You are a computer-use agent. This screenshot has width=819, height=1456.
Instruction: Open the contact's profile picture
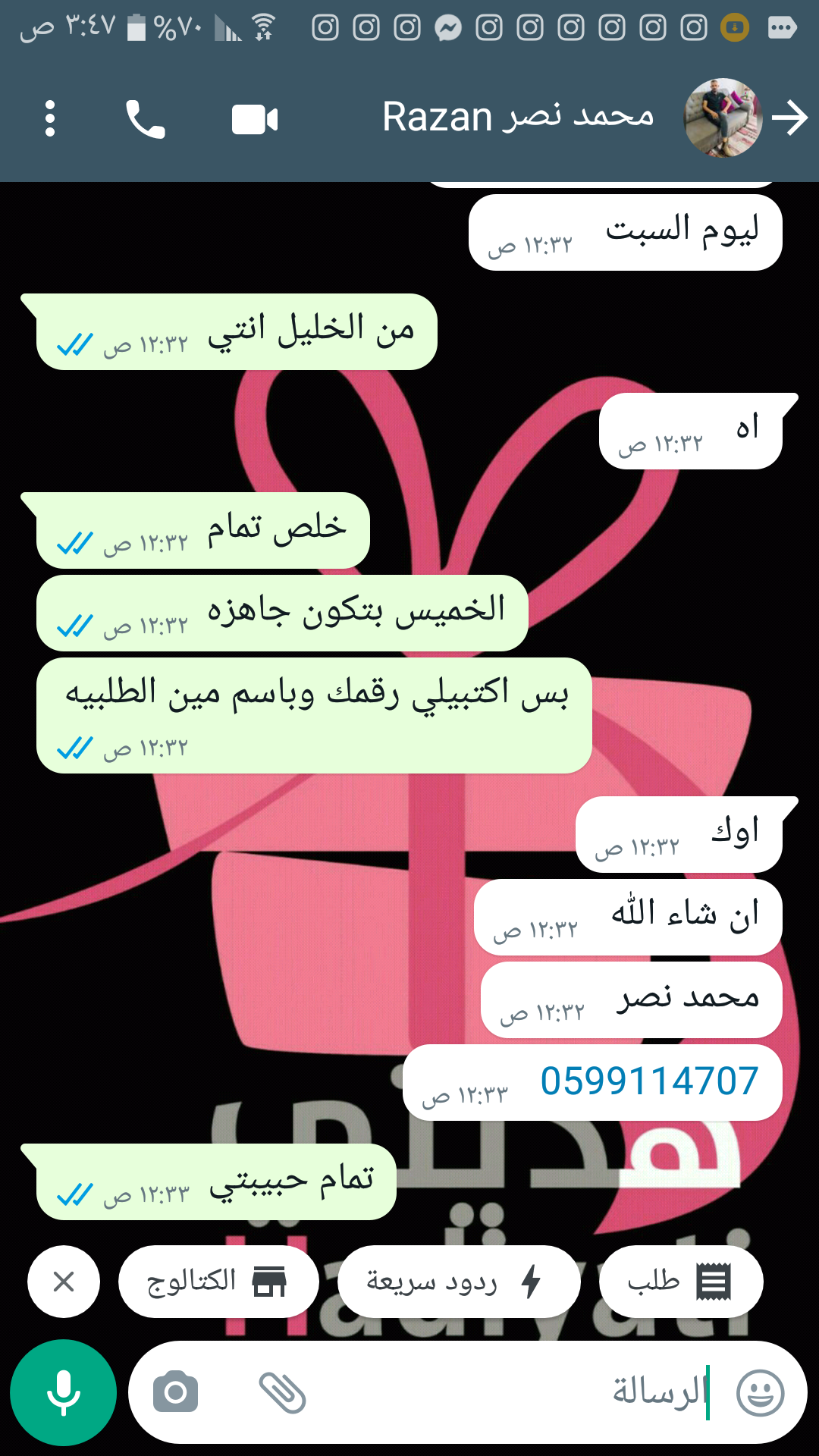pos(721,118)
